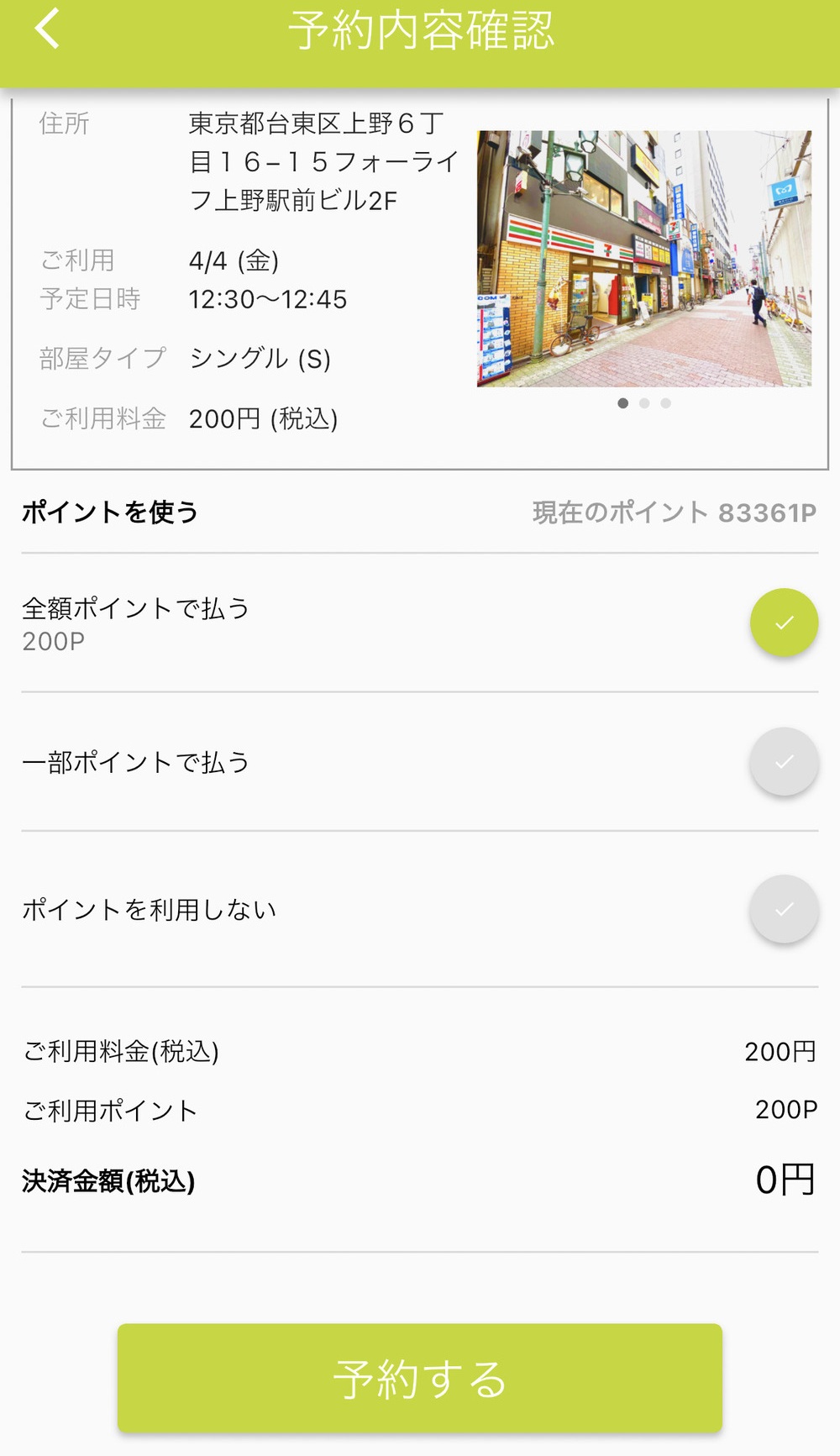Go back from the 予約内容確認 screen
The image size is (840, 1456).
(48, 29)
